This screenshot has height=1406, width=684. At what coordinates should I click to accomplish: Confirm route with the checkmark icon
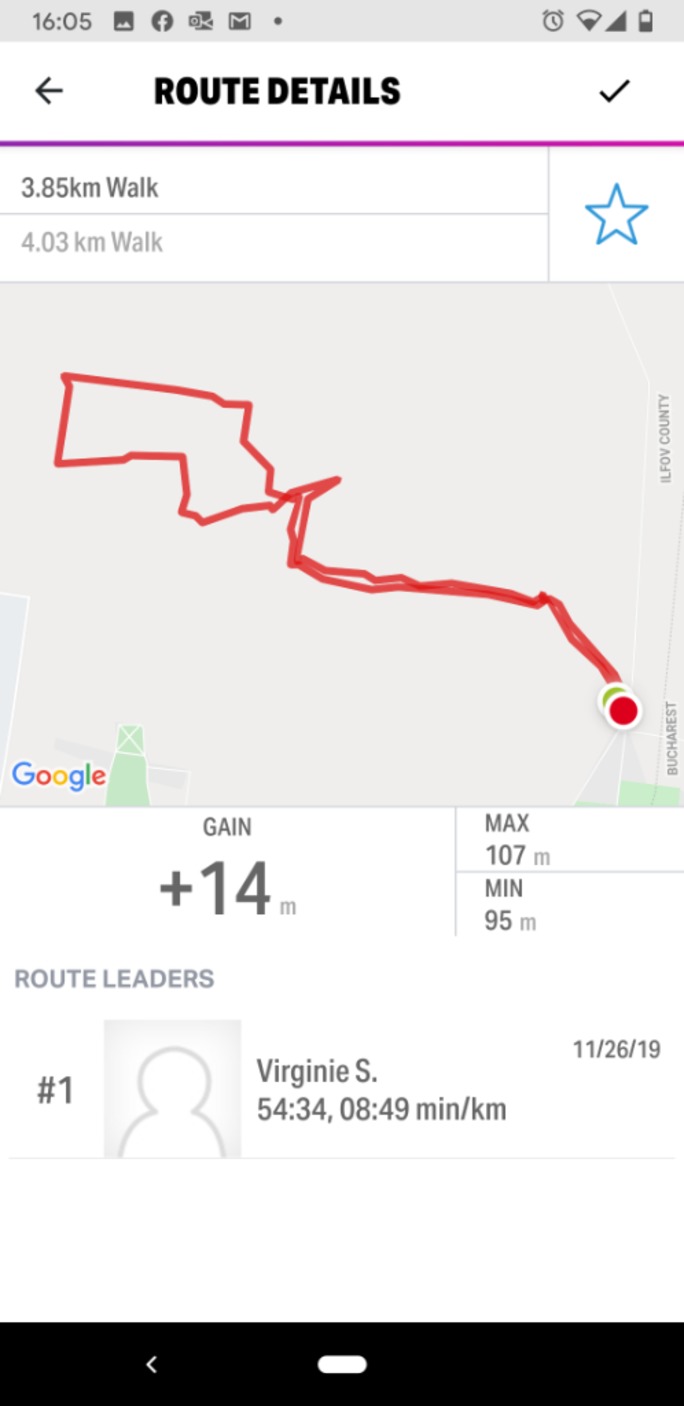tap(614, 91)
